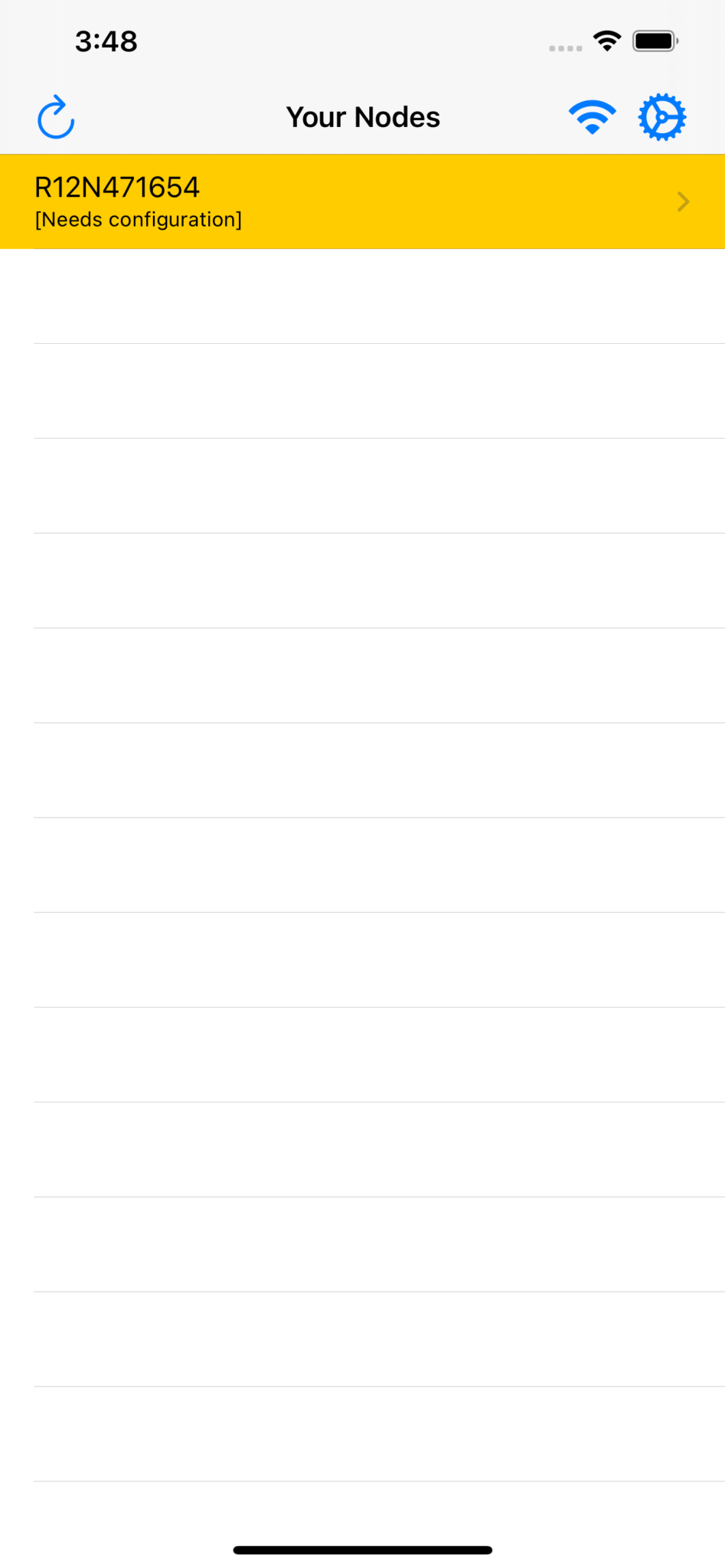The height and width of the screenshot is (1568, 725).
Task: Tap the chevron on the yellow node row
Action: [681, 201]
